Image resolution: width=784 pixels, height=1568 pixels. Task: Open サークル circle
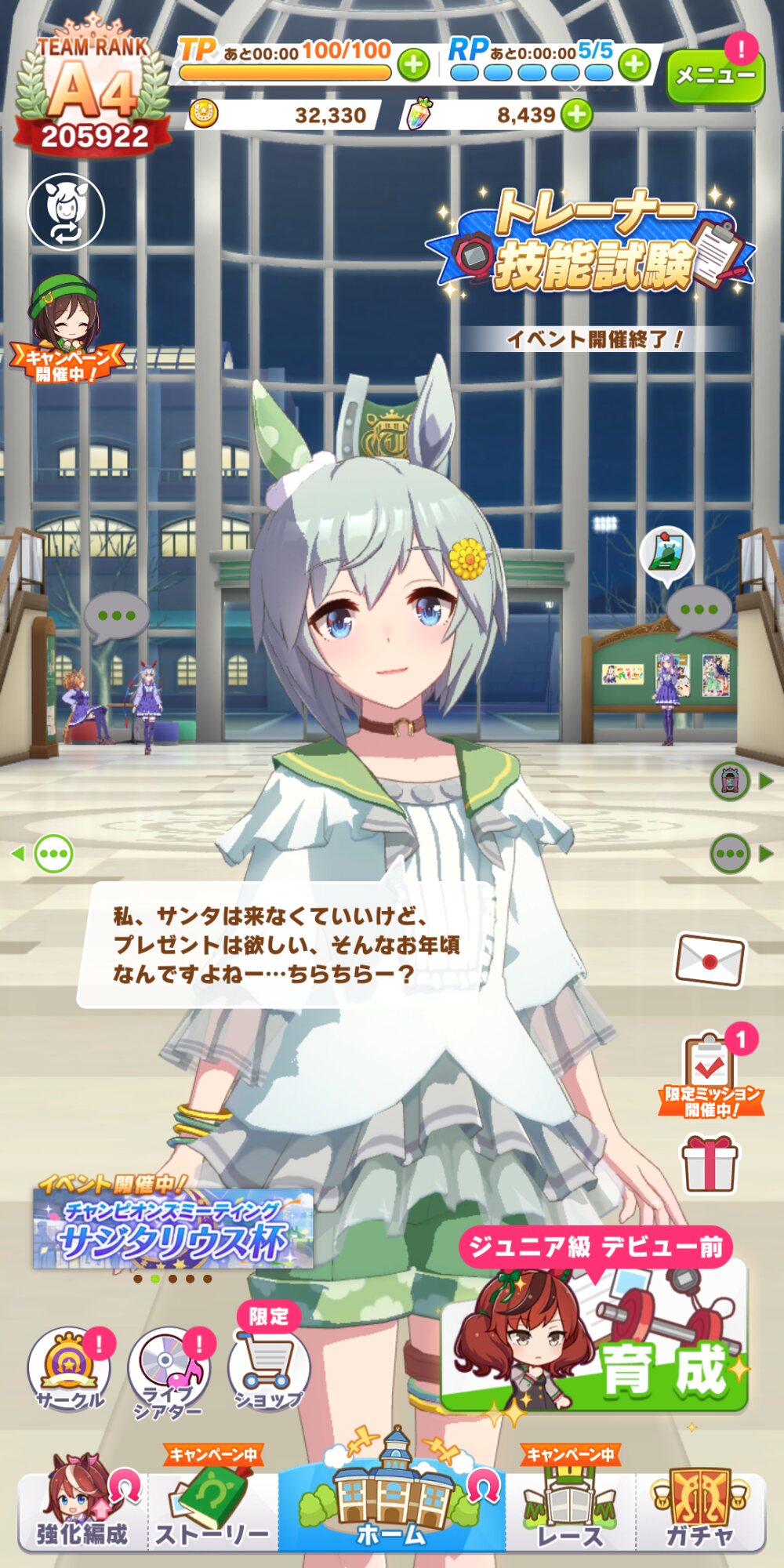pyautogui.click(x=69, y=1369)
